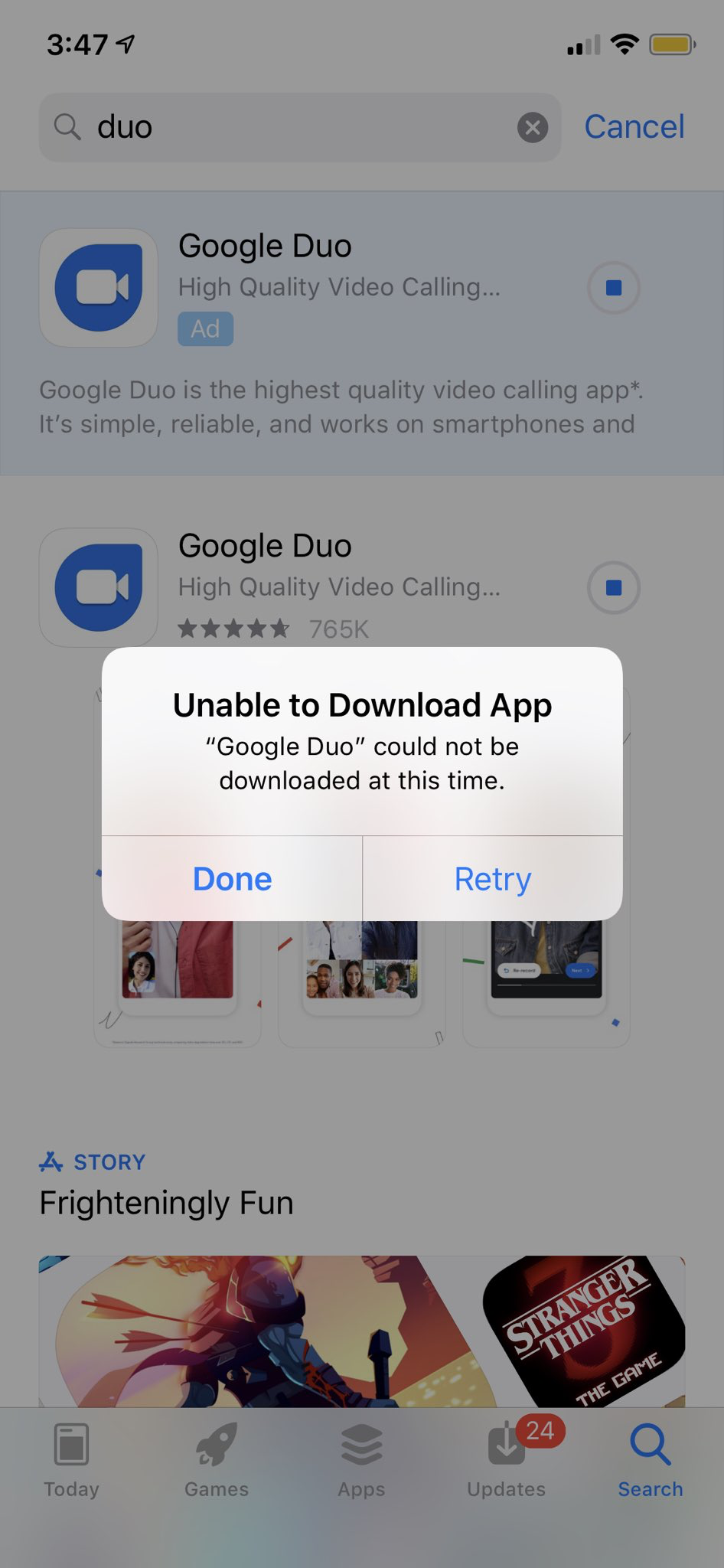
Task: Retry downloading Google Duo
Action: 493,879
